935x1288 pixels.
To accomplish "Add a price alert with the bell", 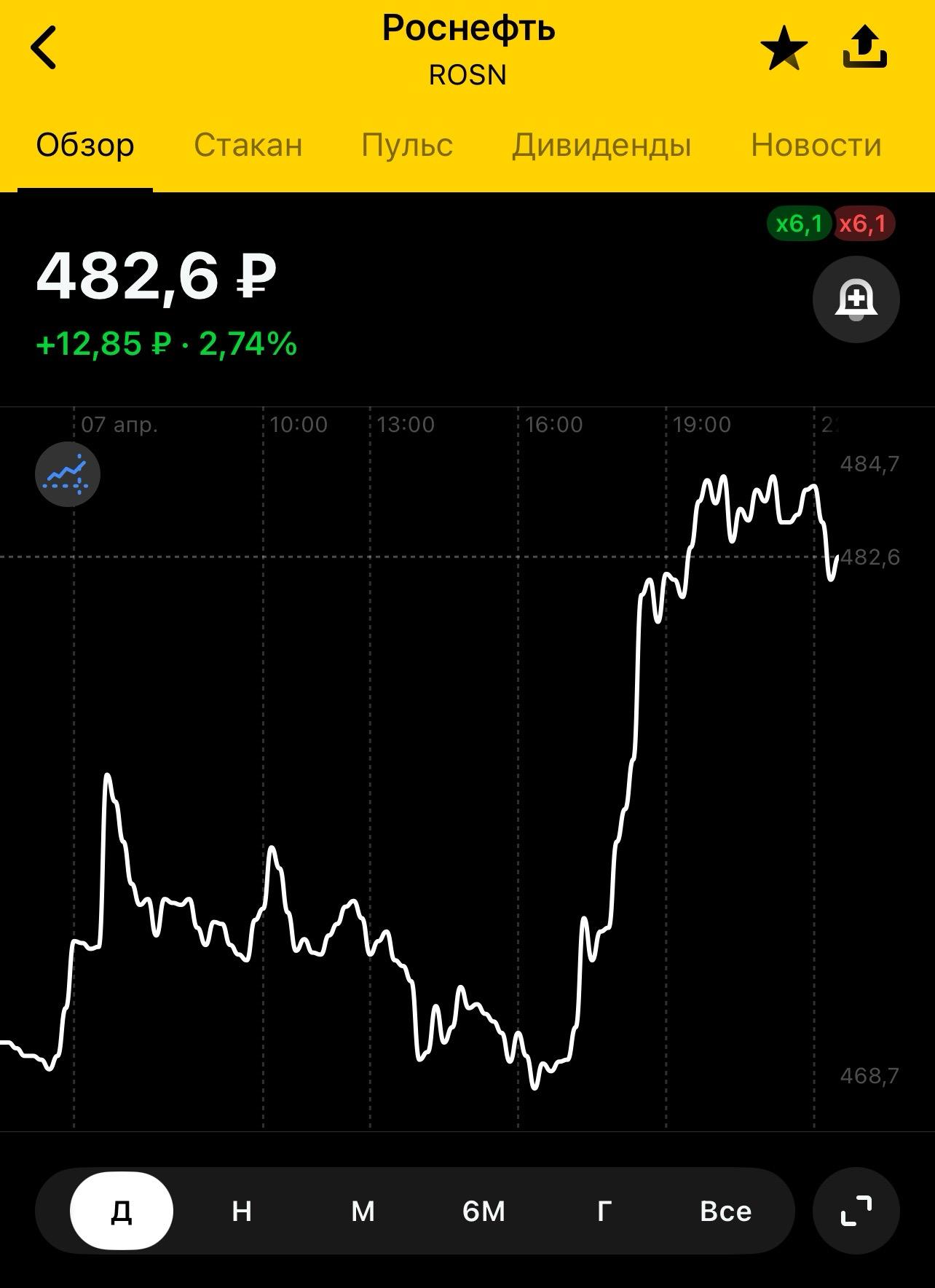I will point(856,299).
